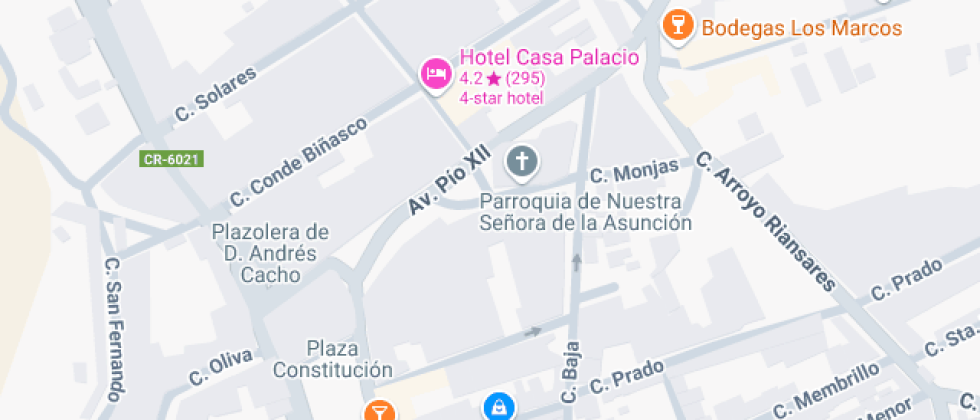Tap the Parroquia de Nuestra Señora church pin
Image resolution: width=980 pixels, height=420 pixels.
[x=521, y=161]
